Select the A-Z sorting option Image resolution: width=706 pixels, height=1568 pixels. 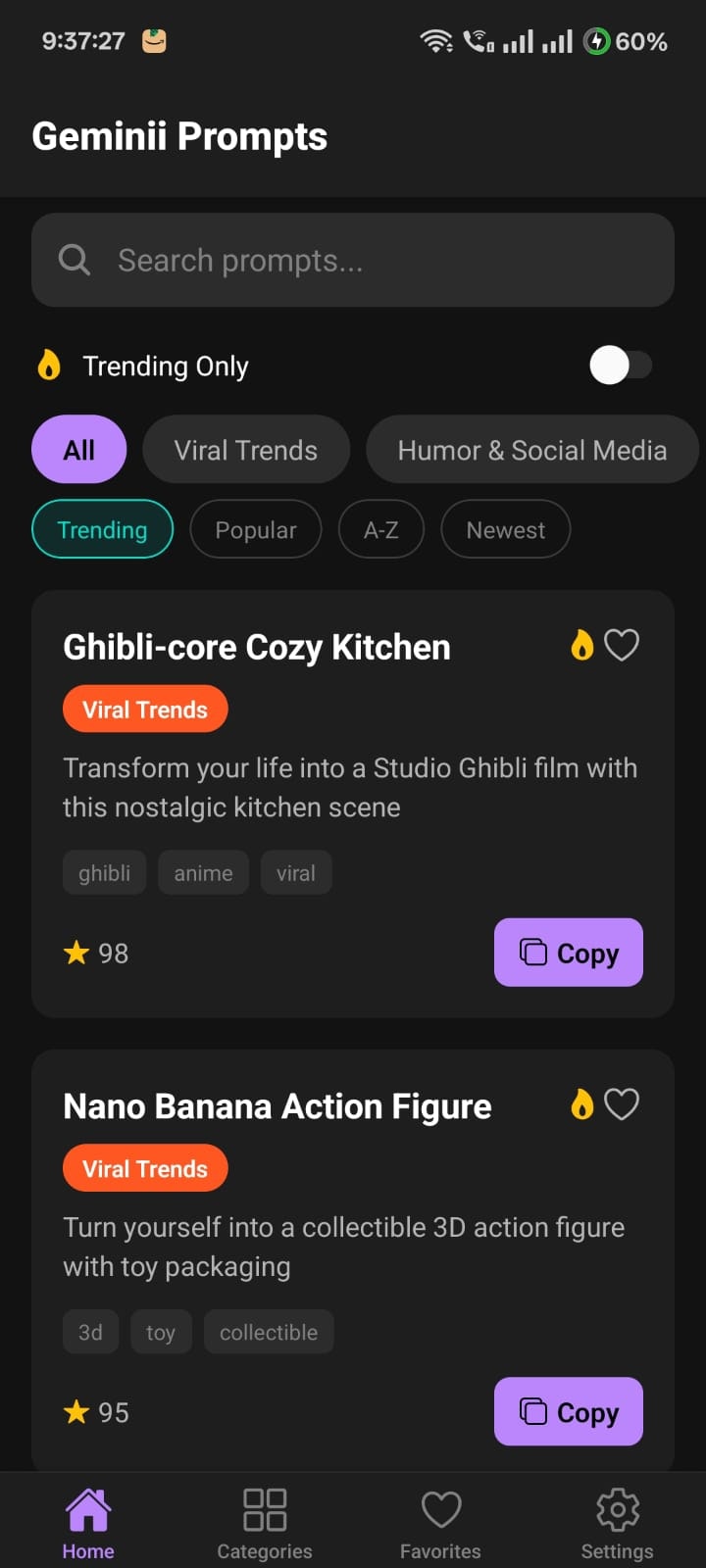tap(380, 529)
